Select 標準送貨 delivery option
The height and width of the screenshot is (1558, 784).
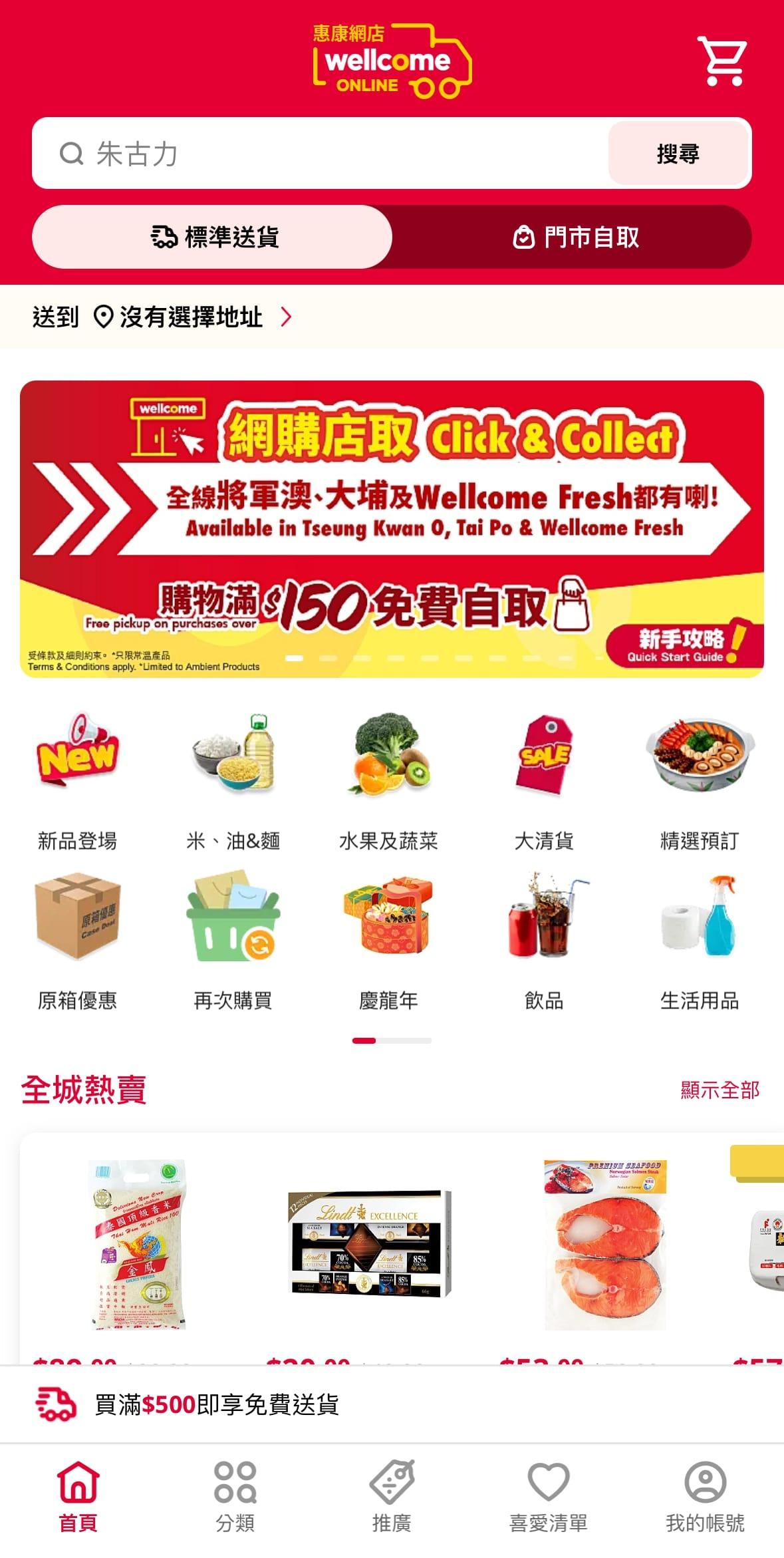pos(213,237)
